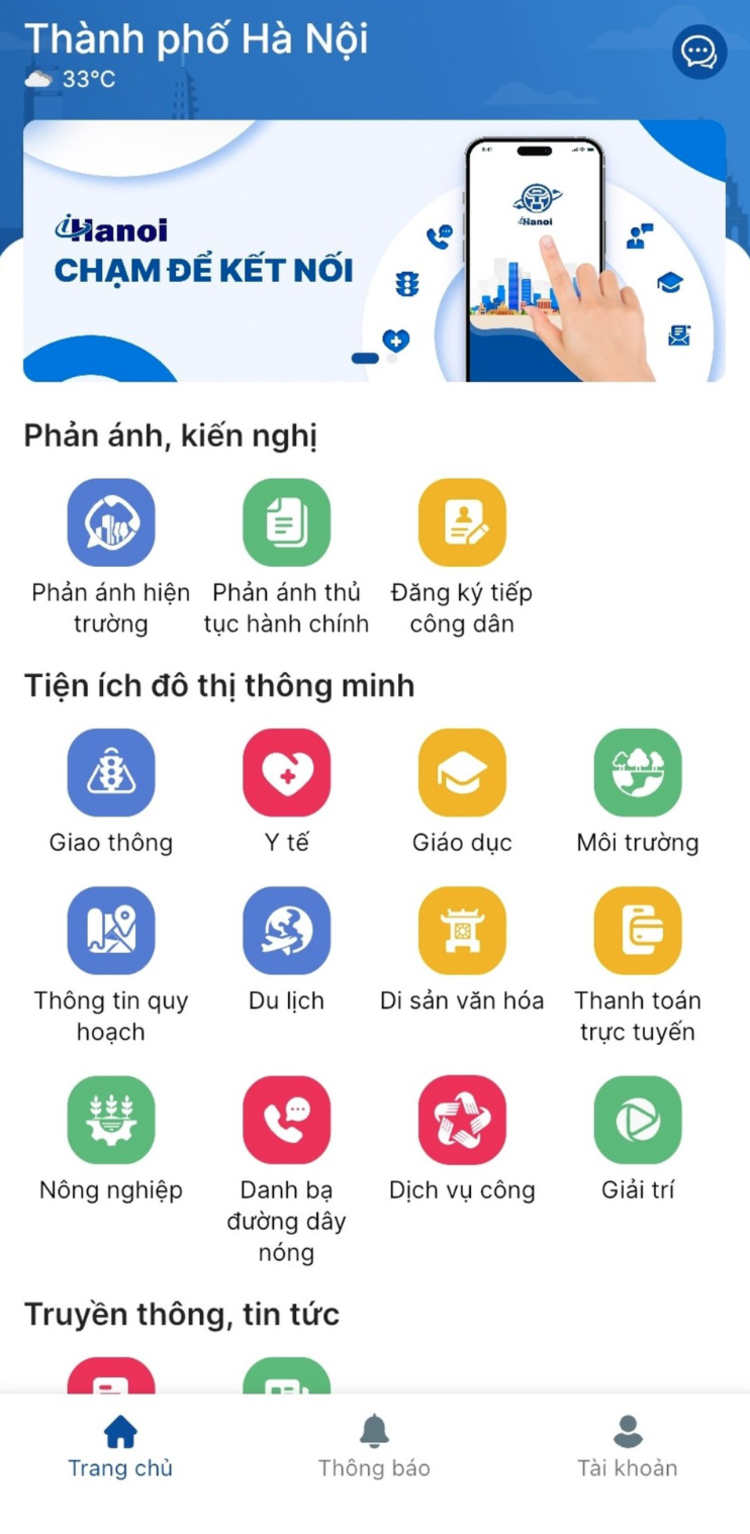This screenshot has height=1534, width=750.
Task: Open Giáo dục section
Action: point(462,772)
